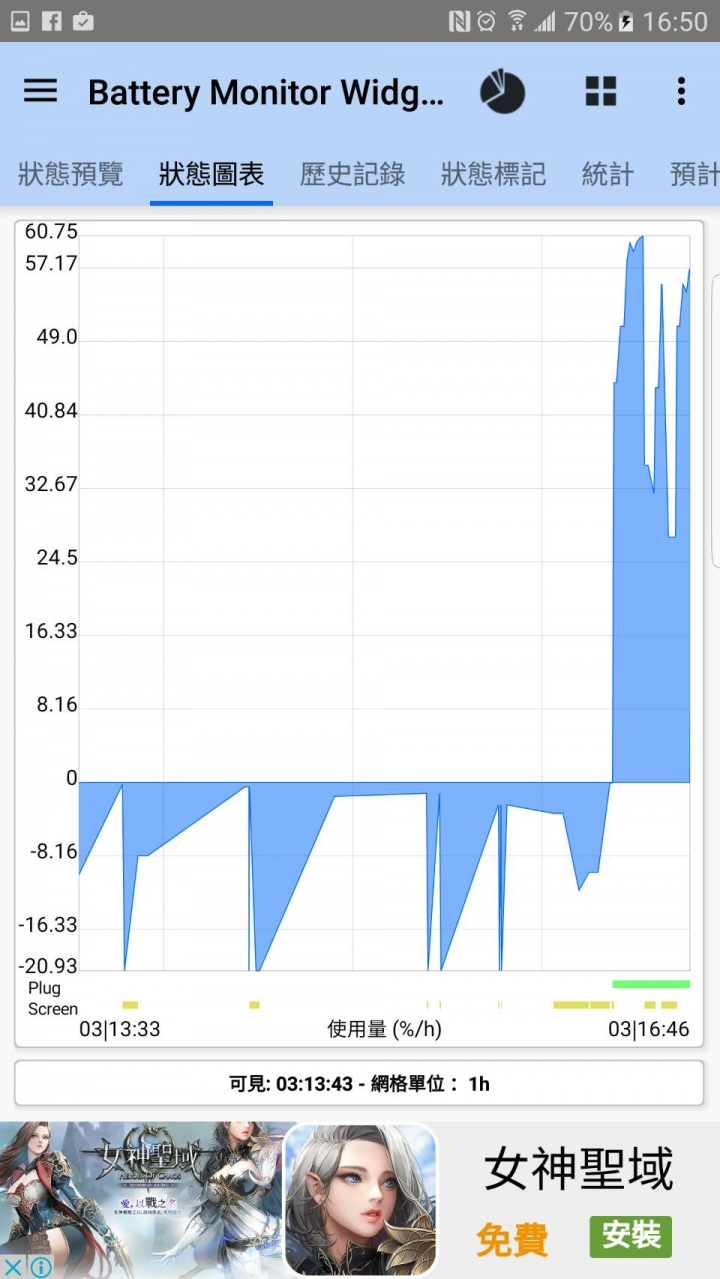
Task: Open the grid view icon
Action: (x=601, y=92)
